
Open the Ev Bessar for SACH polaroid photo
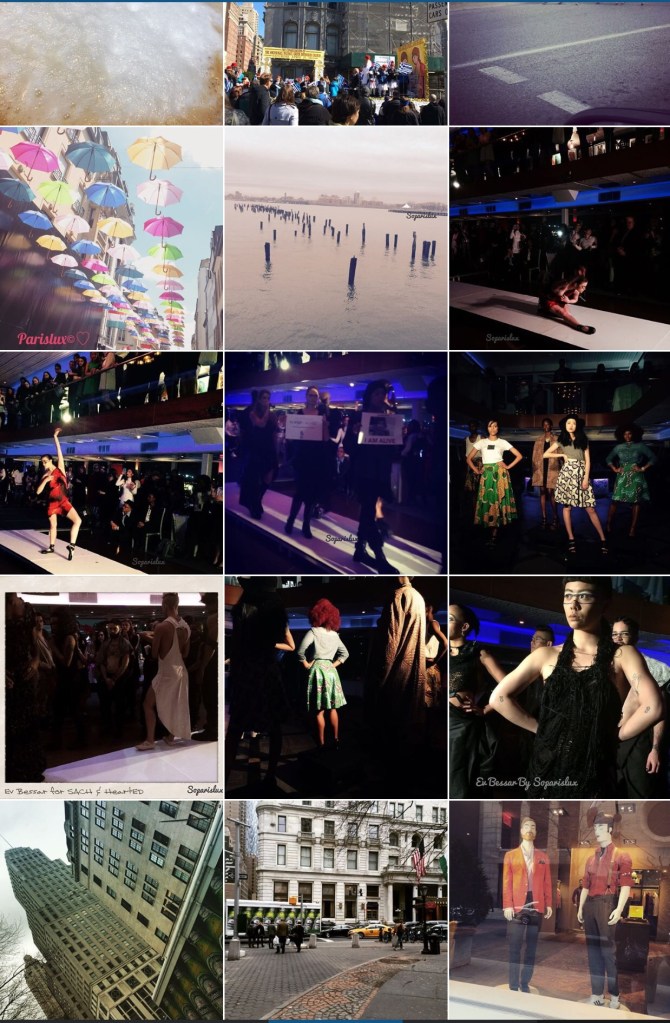111,686
